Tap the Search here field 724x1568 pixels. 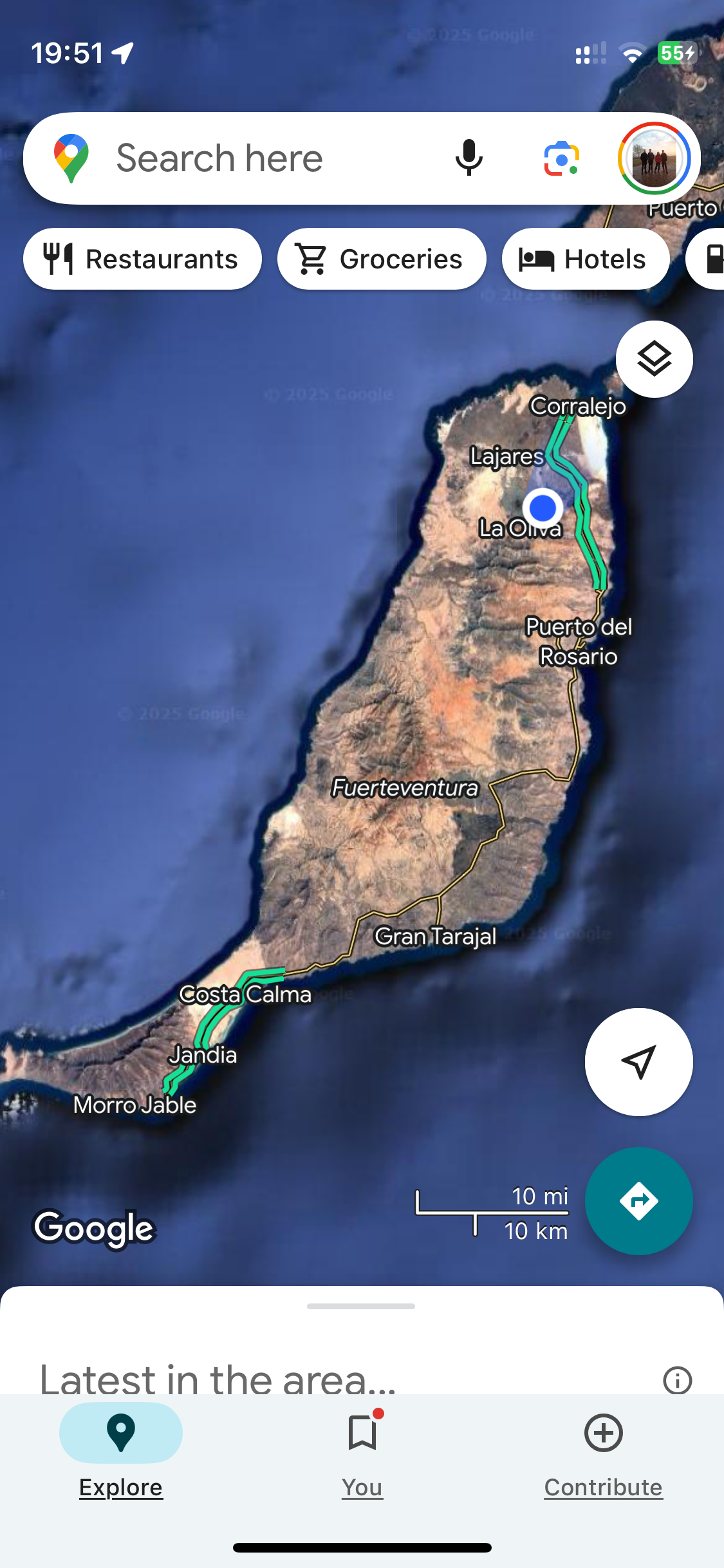pyautogui.click(x=257, y=158)
